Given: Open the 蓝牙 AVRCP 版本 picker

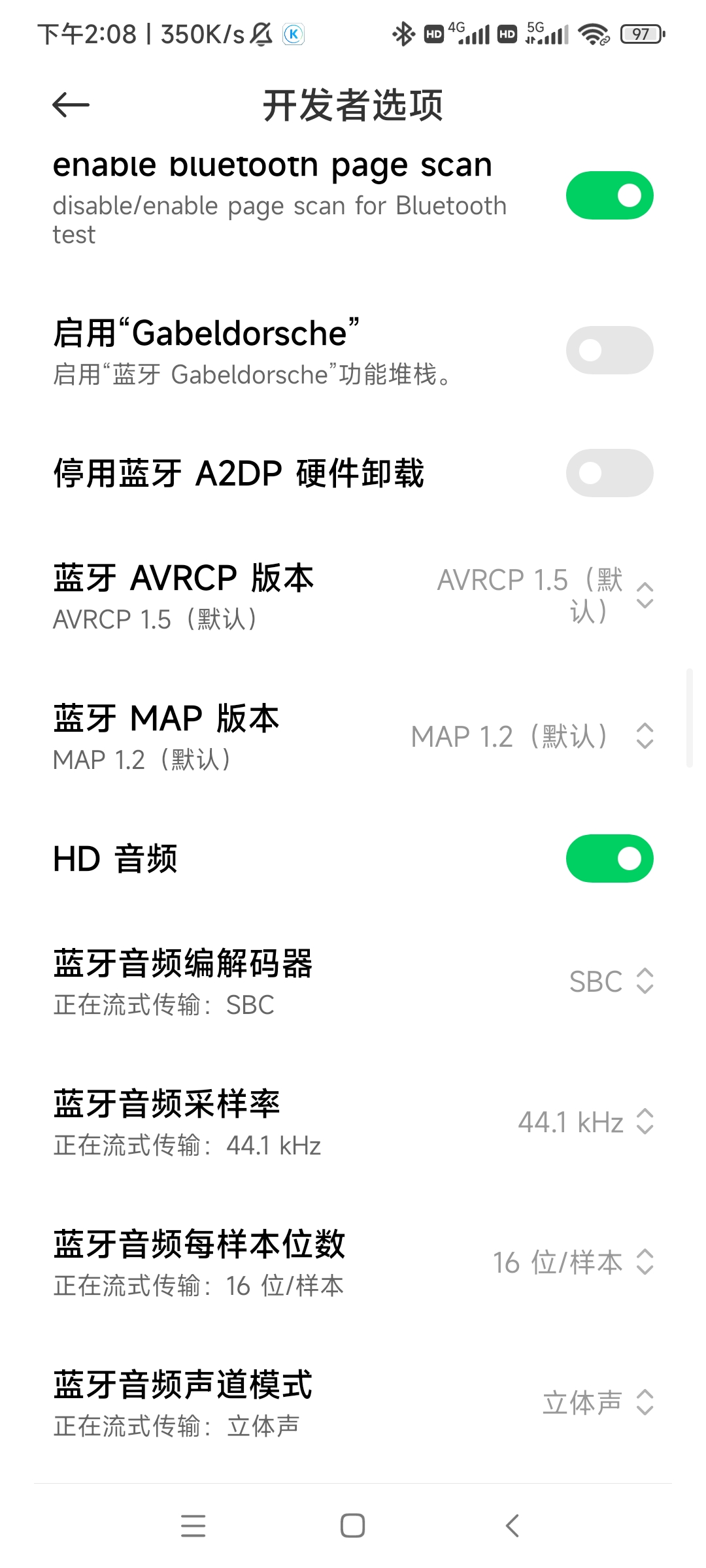Looking at the screenshot, I should [353, 596].
